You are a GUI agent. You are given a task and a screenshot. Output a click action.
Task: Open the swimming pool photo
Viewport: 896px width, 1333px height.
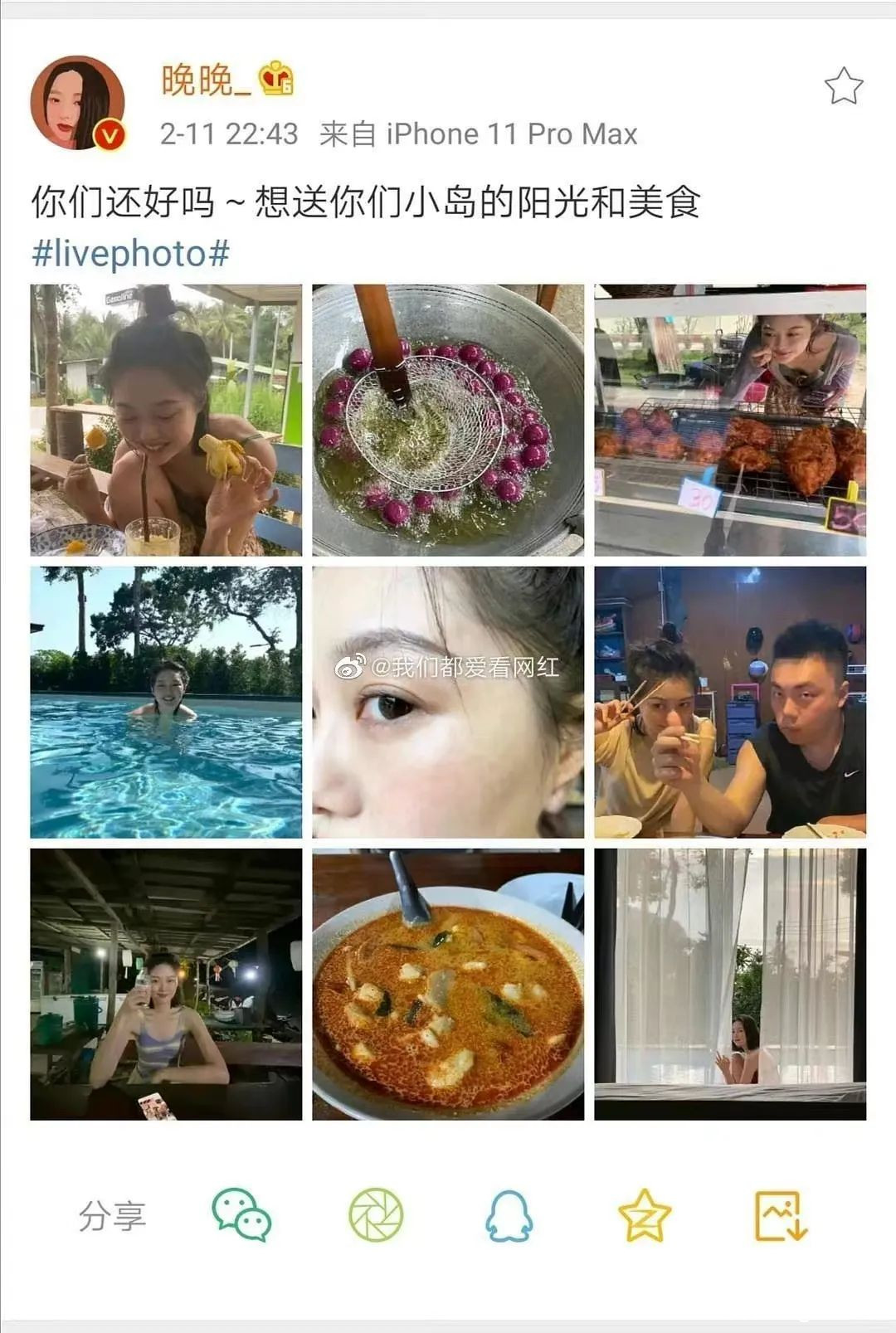(x=166, y=702)
